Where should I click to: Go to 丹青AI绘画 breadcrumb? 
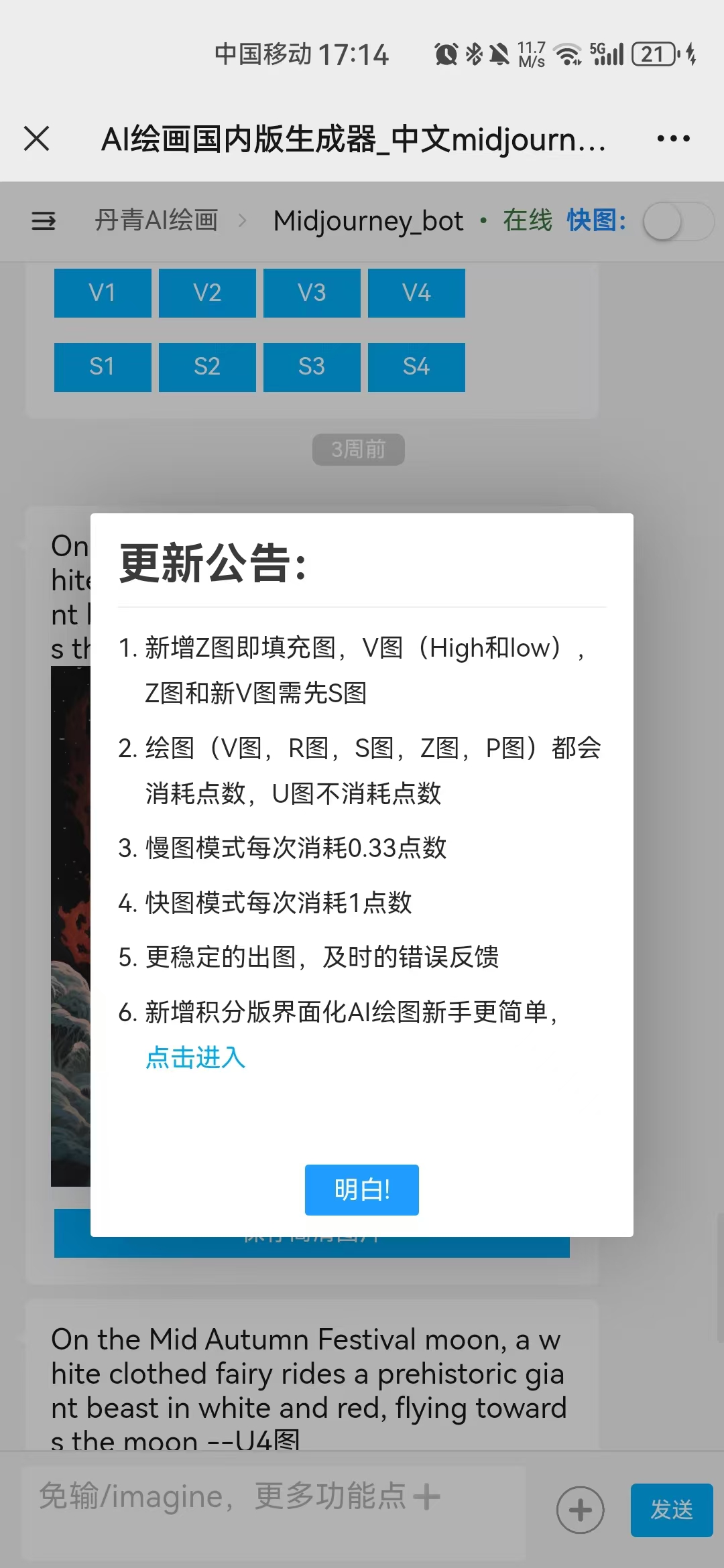click(x=156, y=220)
